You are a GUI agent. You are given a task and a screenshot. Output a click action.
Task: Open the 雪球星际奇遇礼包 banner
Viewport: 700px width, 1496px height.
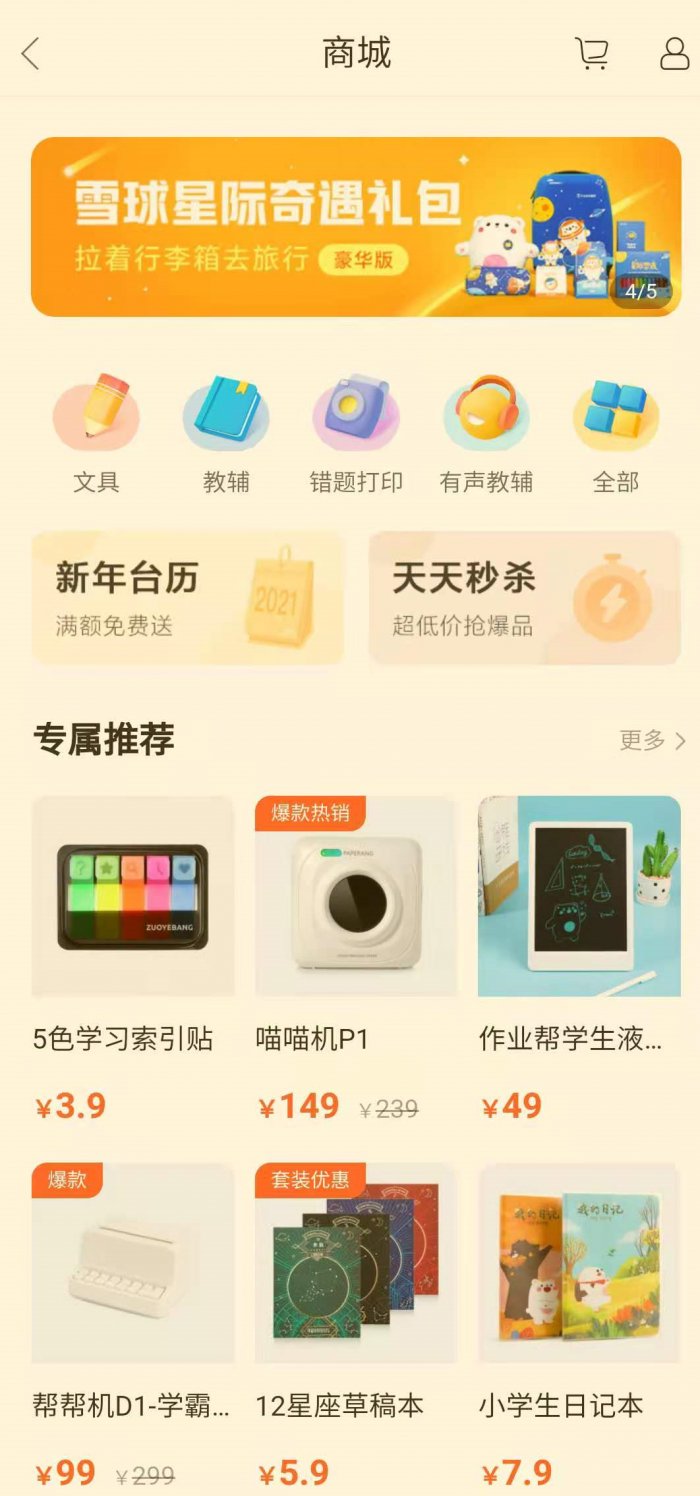click(355, 227)
